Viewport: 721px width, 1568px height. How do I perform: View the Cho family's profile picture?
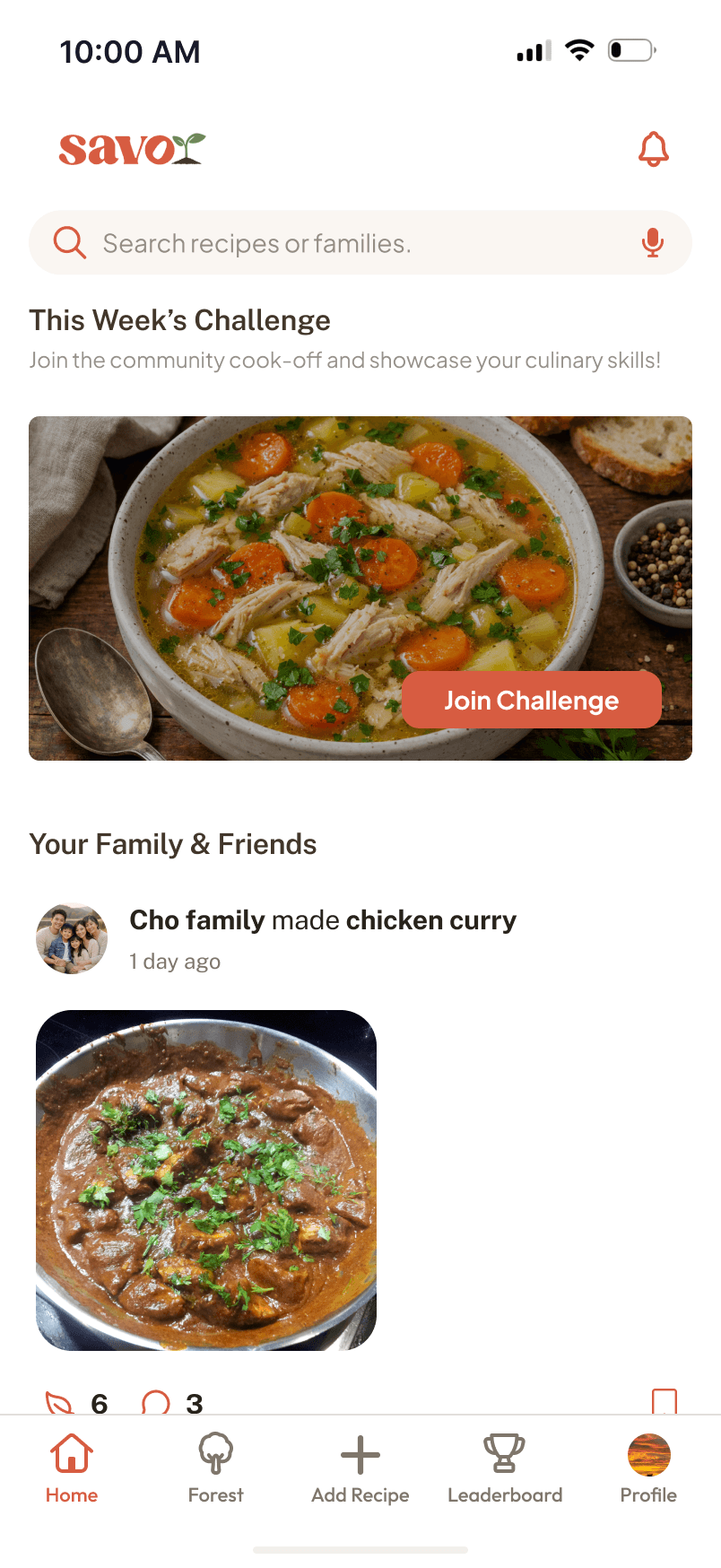tap(72, 938)
